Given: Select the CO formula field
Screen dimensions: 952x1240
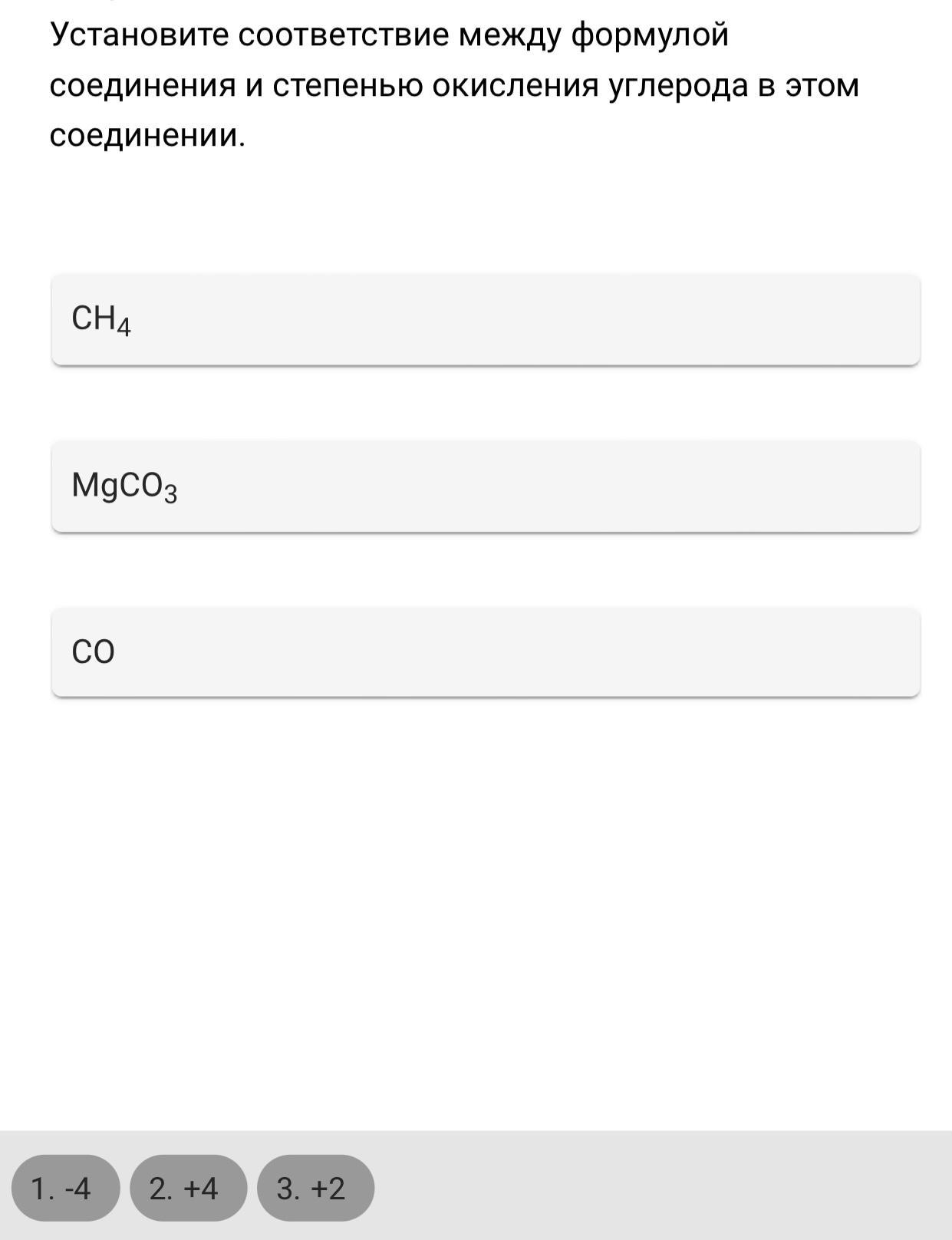Looking at the screenshot, I should pyautogui.click(x=485, y=652).
